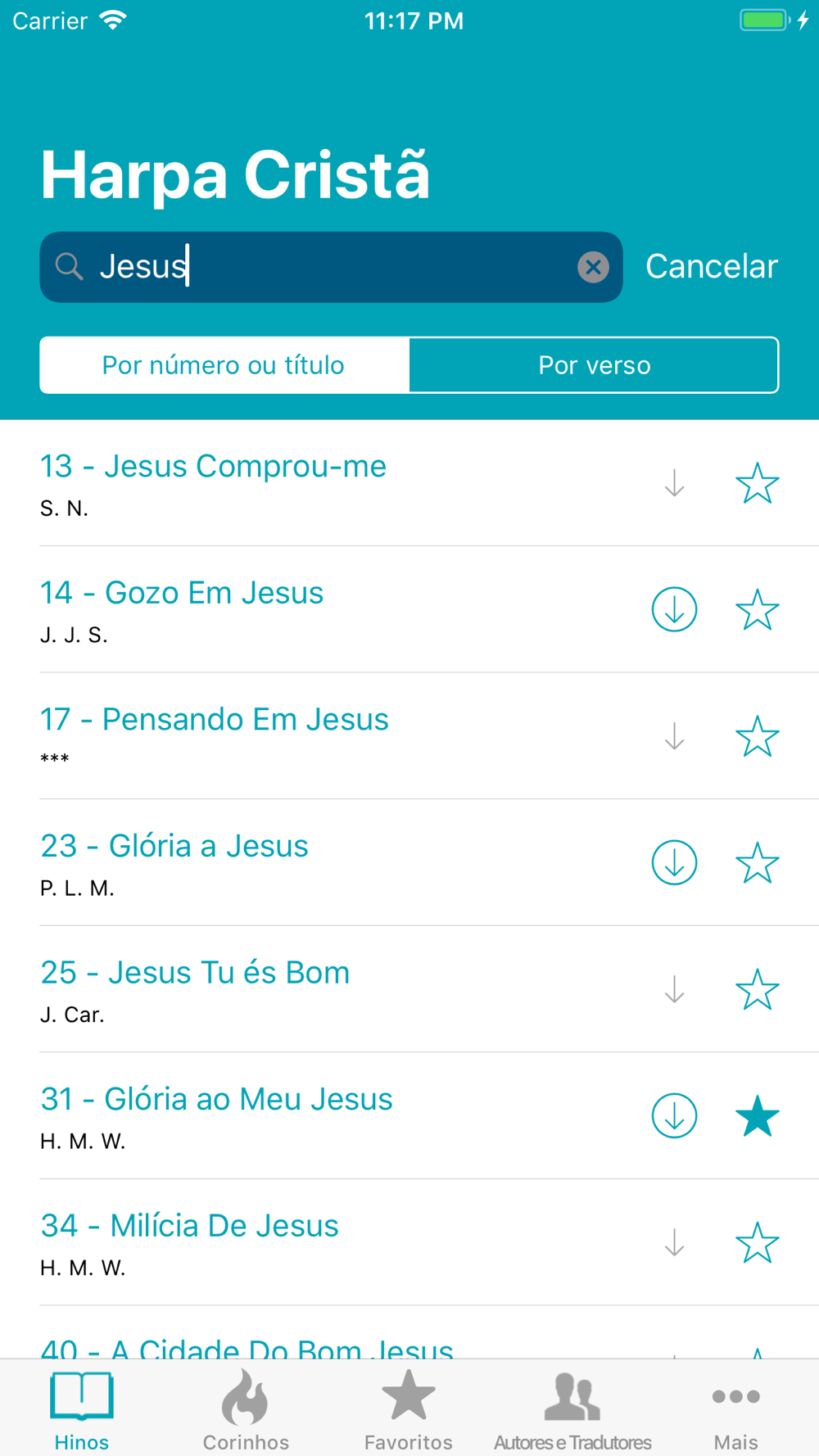Viewport: 819px width, 1456px height.
Task: Clear the text in the search field
Action: click(593, 267)
